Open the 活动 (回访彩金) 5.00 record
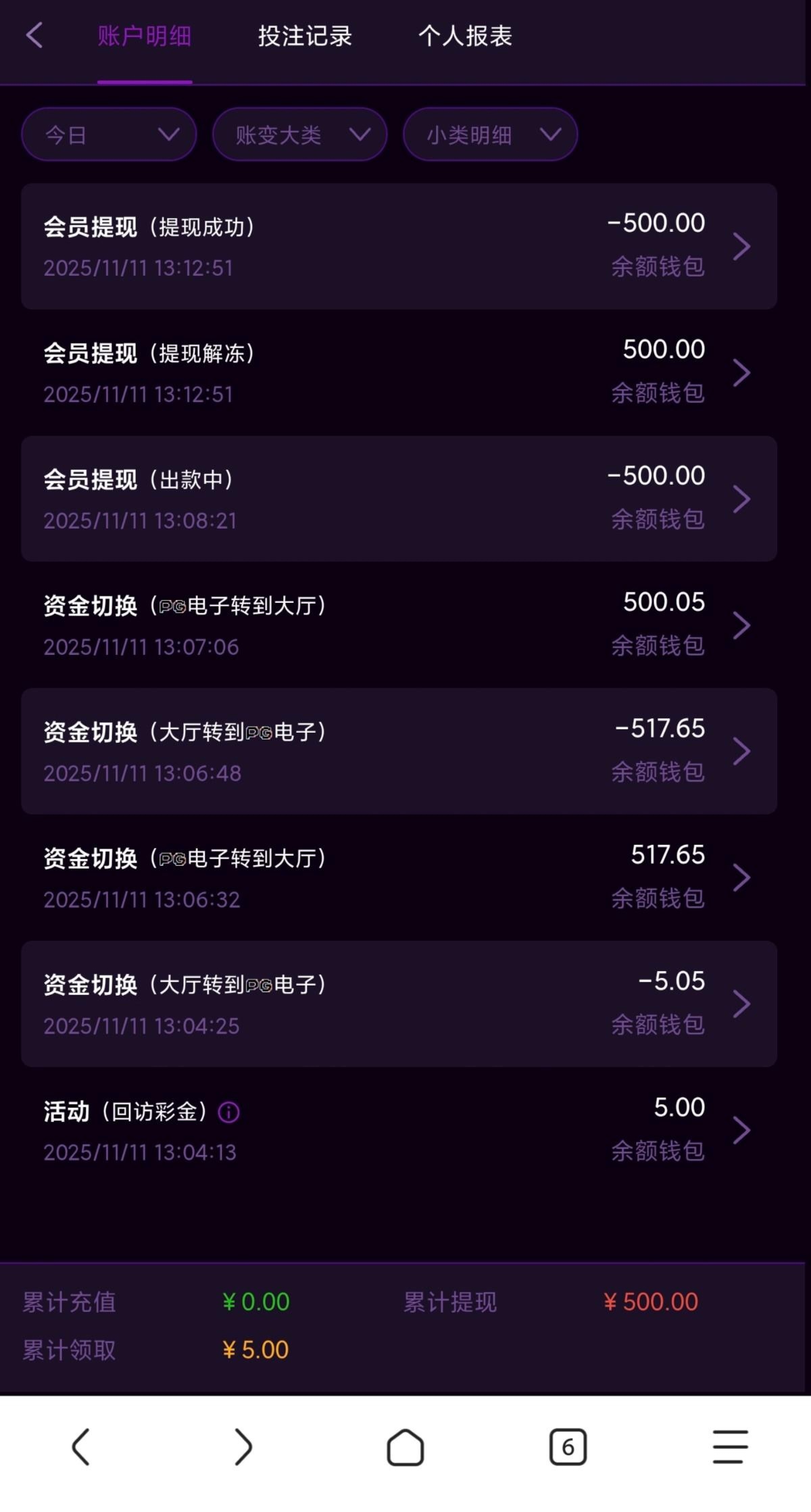 point(399,1130)
